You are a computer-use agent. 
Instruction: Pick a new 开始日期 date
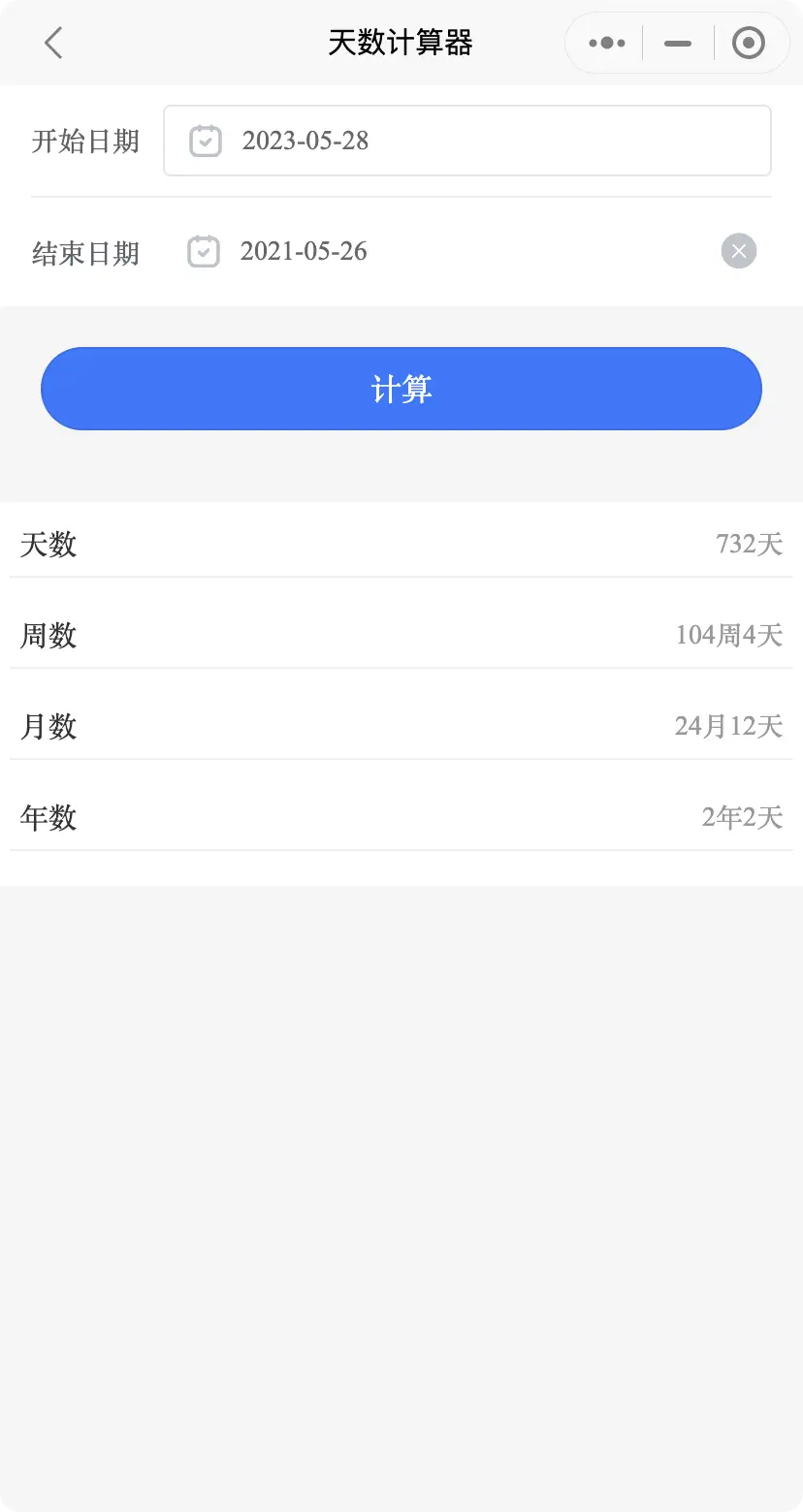click(x=466, y=141)
